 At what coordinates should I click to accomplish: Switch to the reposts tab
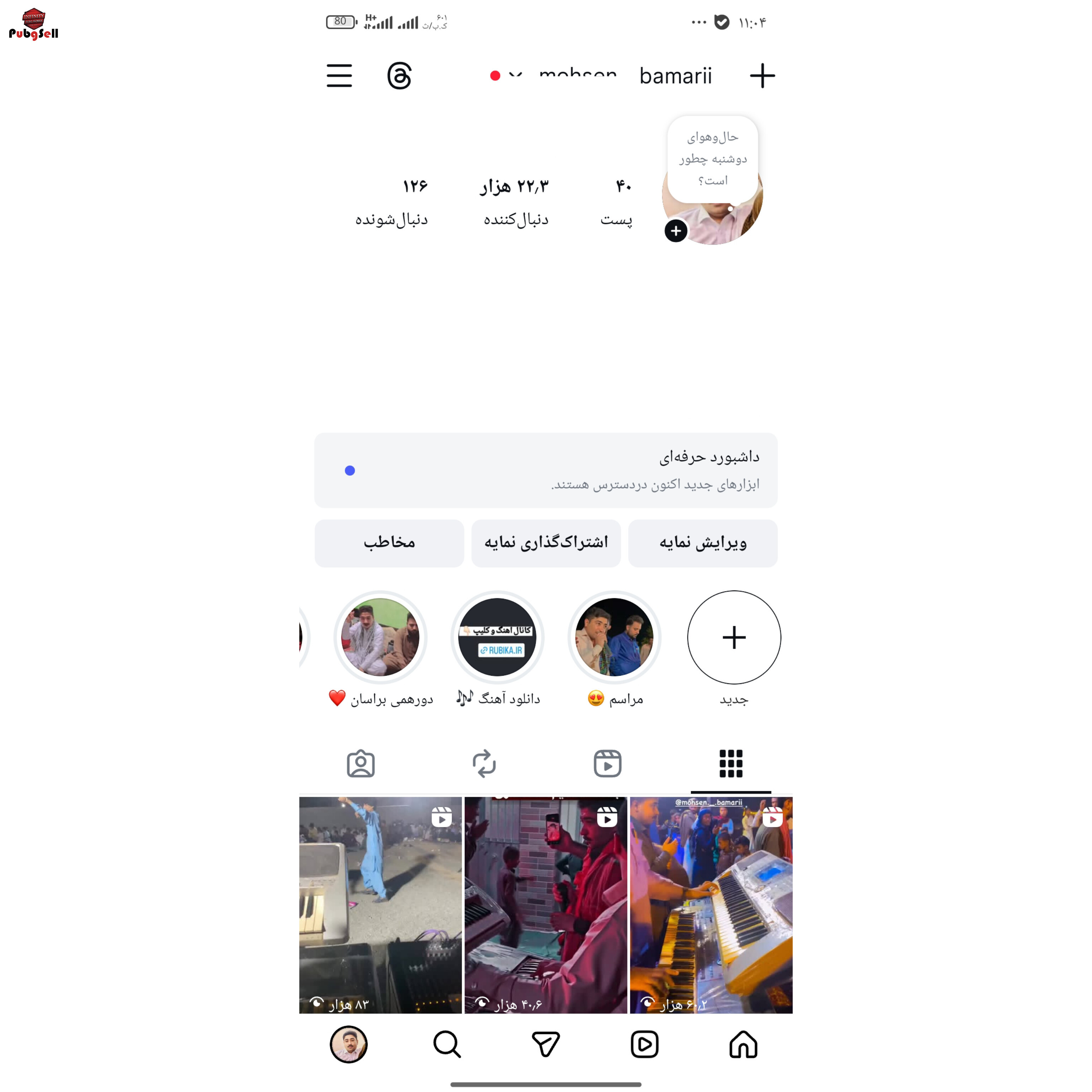click(x=485, y=764)
